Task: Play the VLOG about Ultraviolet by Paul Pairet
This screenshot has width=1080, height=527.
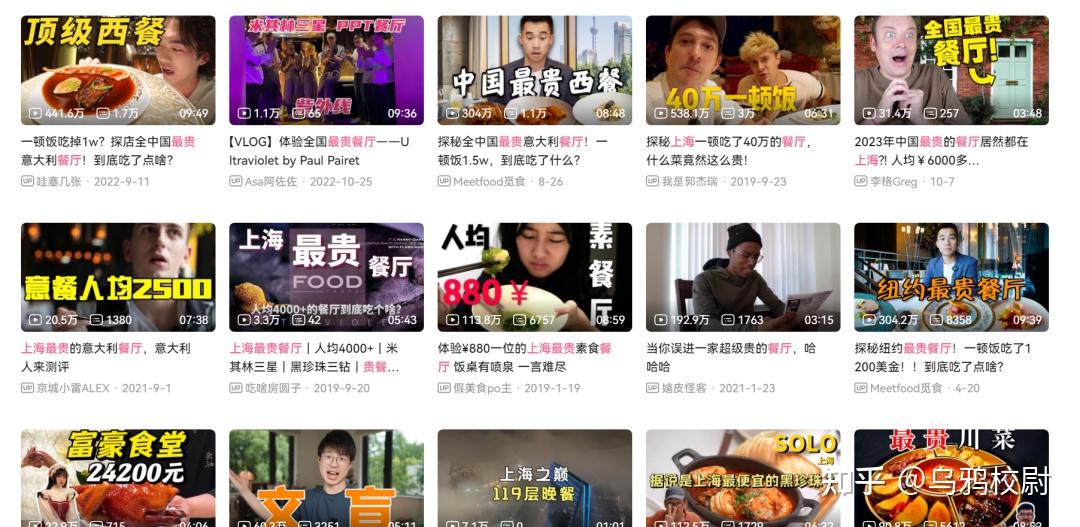Action: pyautogui.click(x=326, y=70)
